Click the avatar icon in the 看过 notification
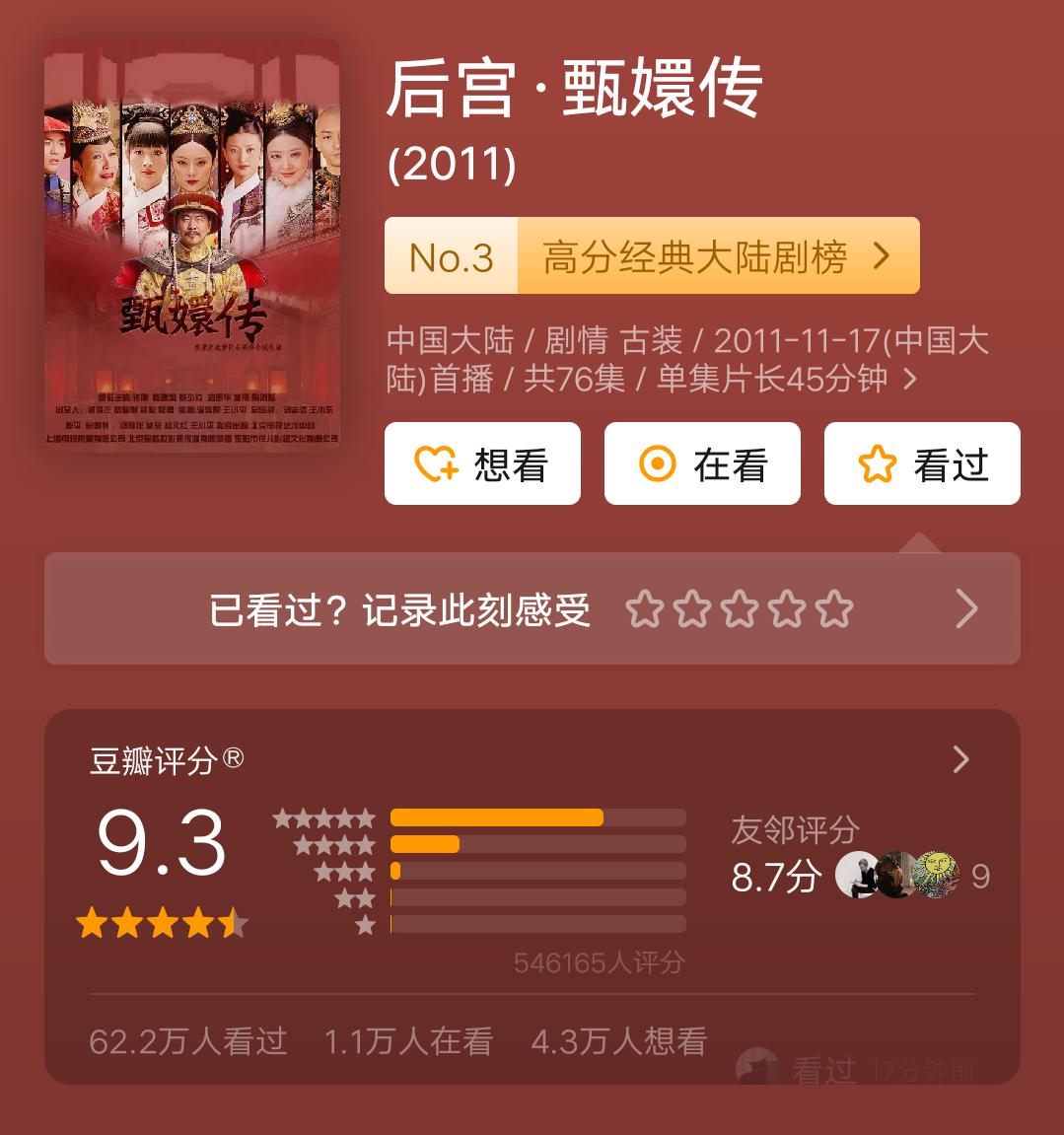Image resolution: width=1064 pixels, height=1135 pixels. [x=757, y=1066]
